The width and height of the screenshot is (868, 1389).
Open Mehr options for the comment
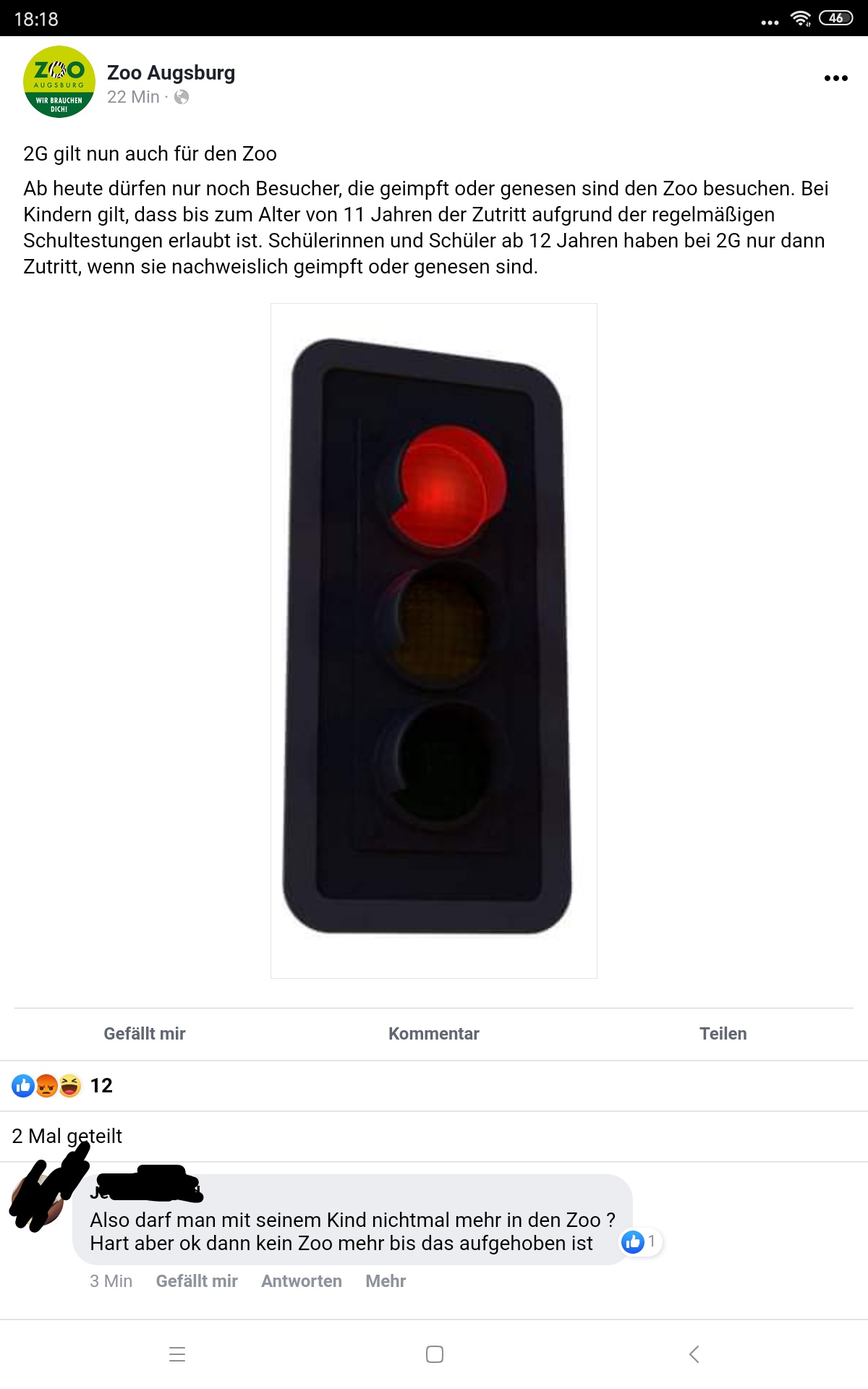point(386,1281)
